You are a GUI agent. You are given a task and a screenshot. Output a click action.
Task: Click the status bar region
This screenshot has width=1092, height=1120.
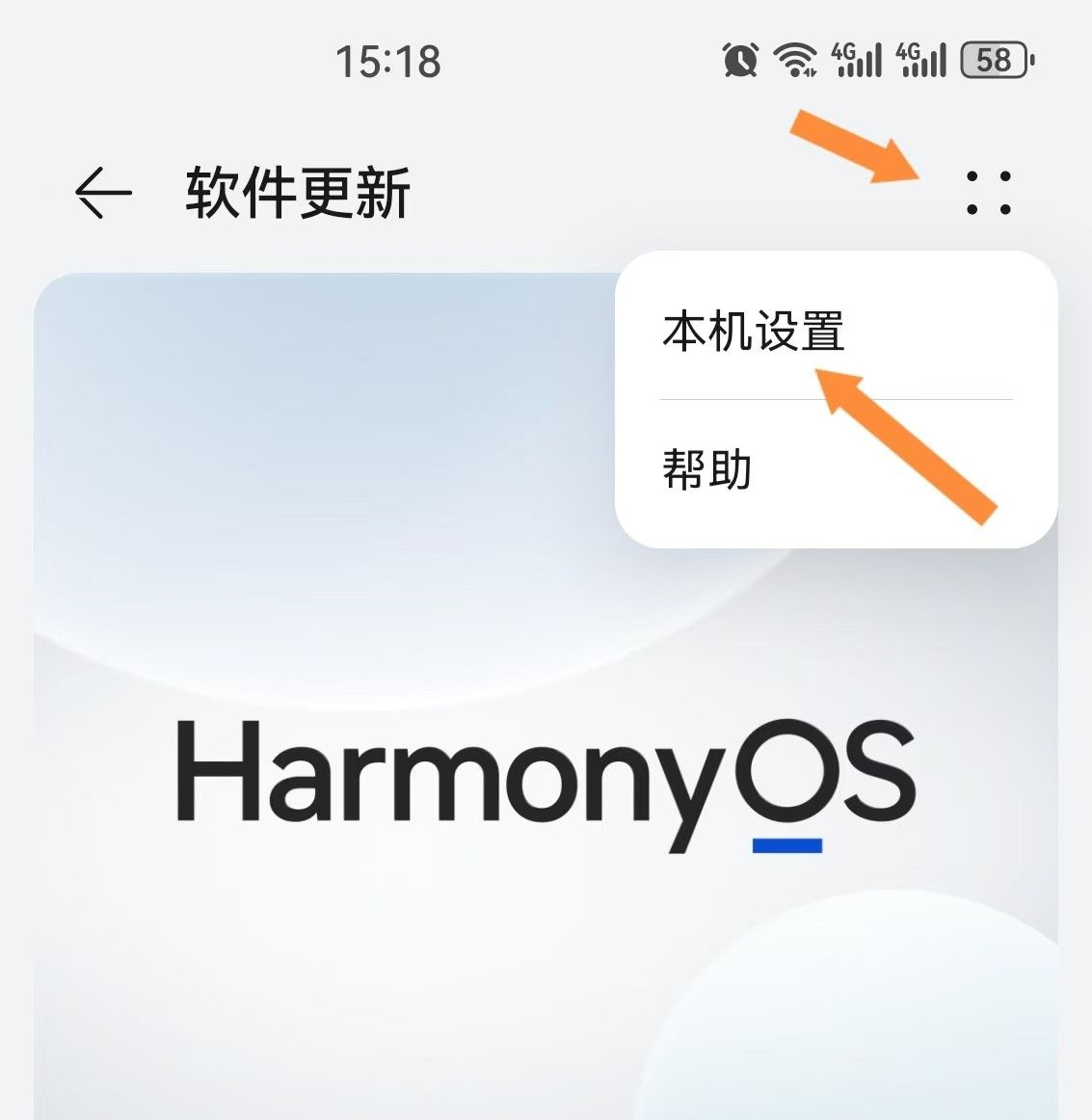(546, 60)
